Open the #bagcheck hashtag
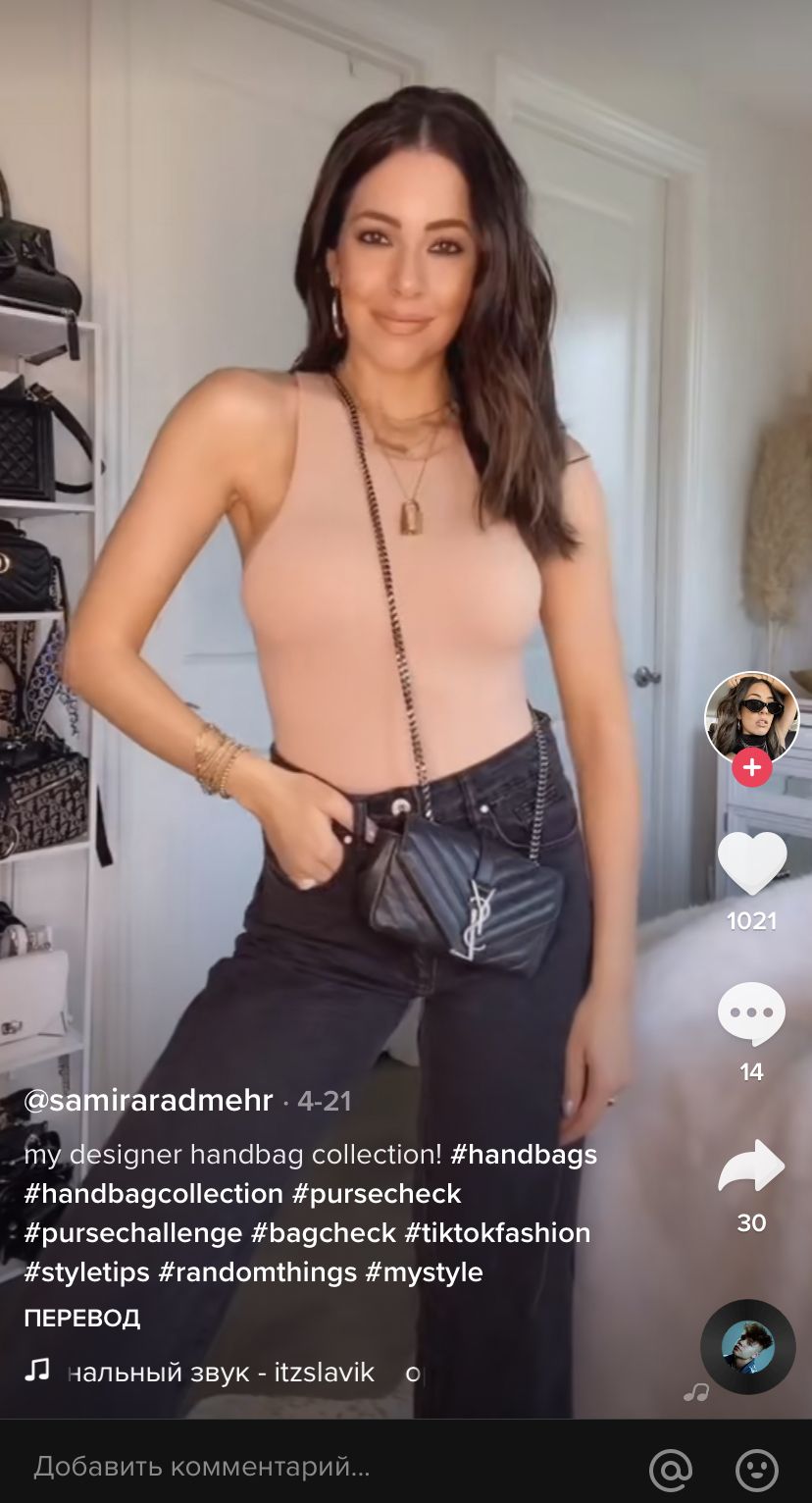Viewport: 812px width, 1503px height. (x=324, y=1232)
